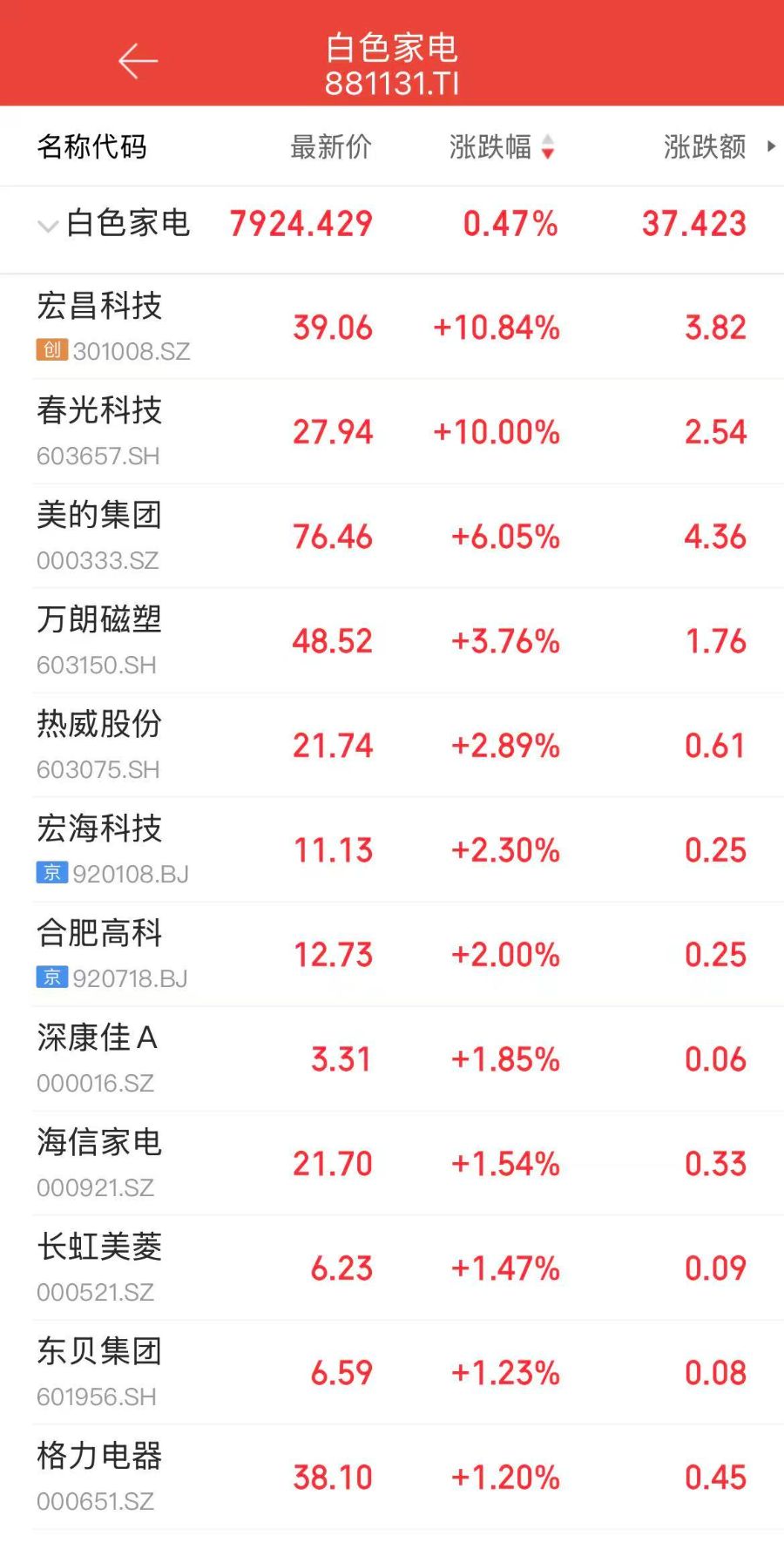Sort the list by 涨跌额
Screen dimensions: 784x1542
tap(705, 147)
